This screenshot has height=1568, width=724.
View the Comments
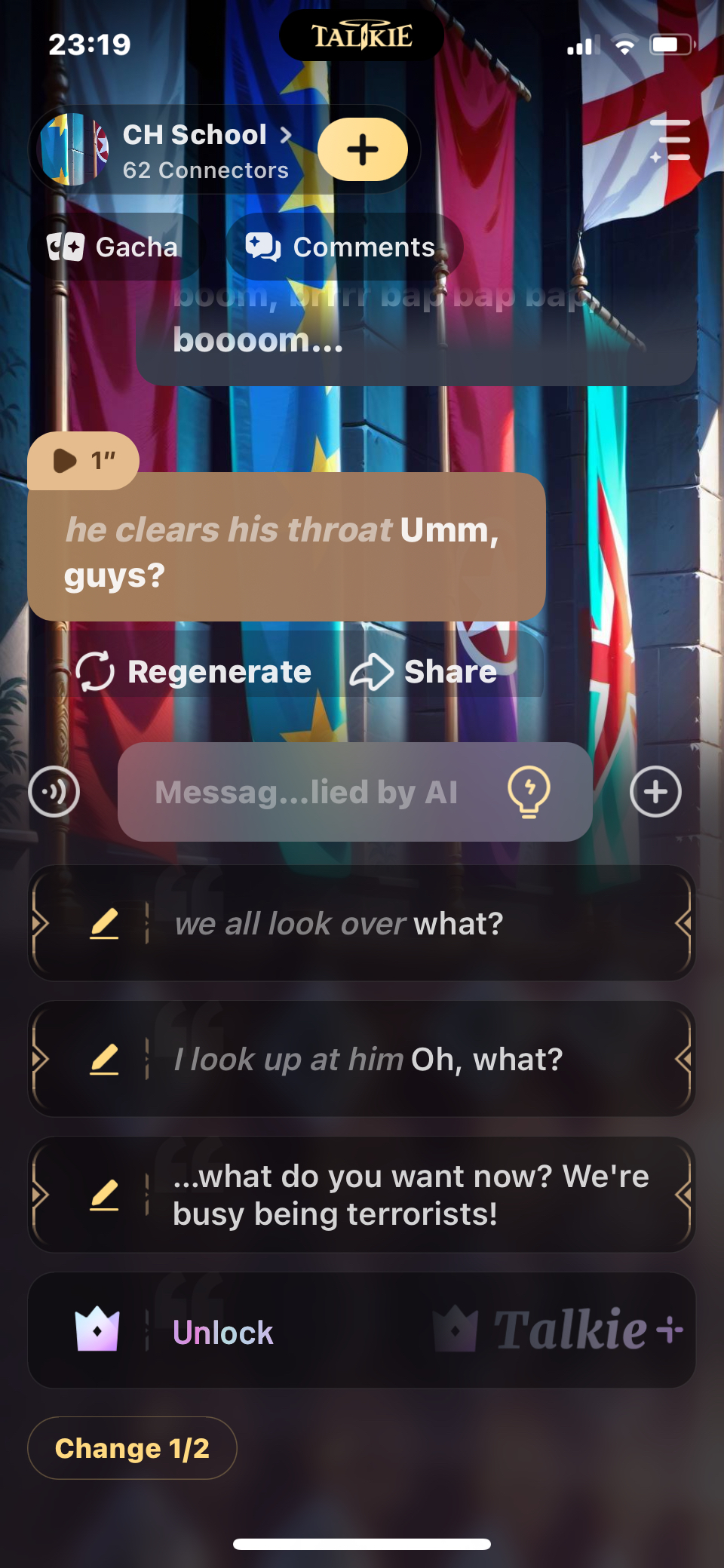click(342, 247)
